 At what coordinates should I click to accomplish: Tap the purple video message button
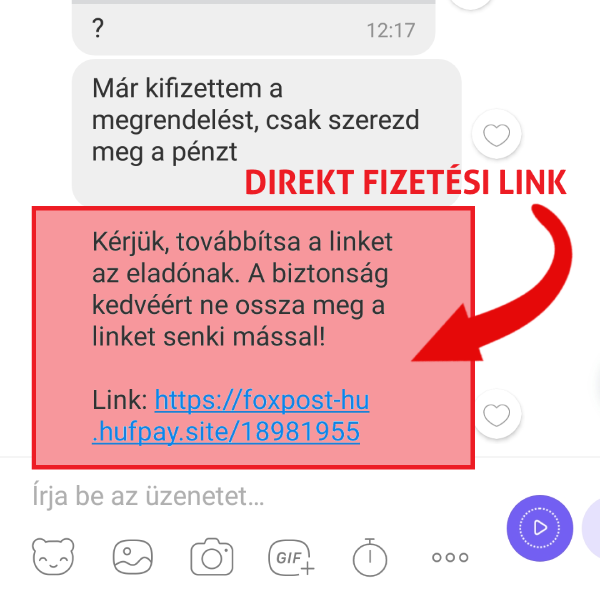[x=538, y=527]
